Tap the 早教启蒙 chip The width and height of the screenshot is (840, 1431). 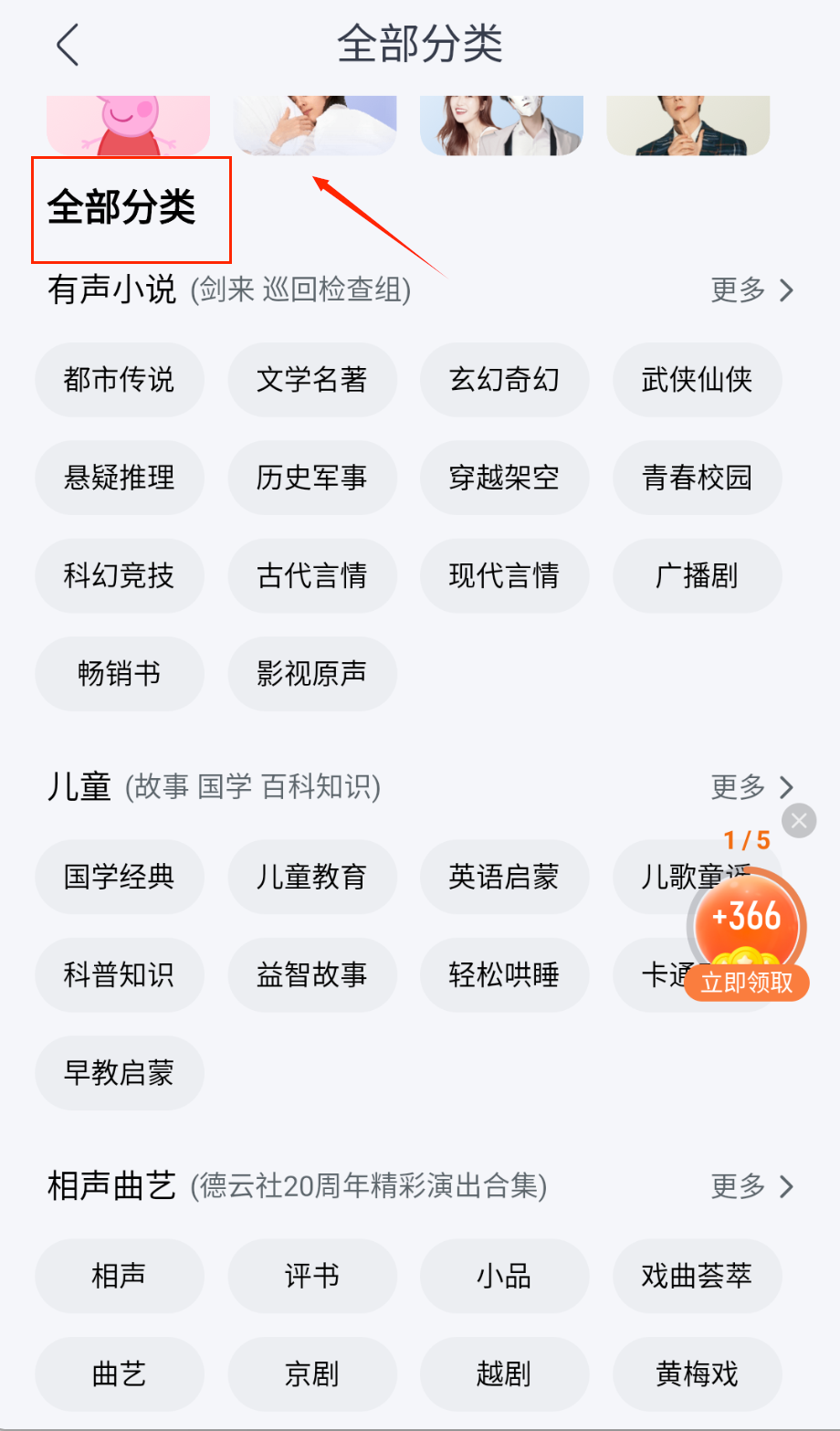pos(120,1073)
